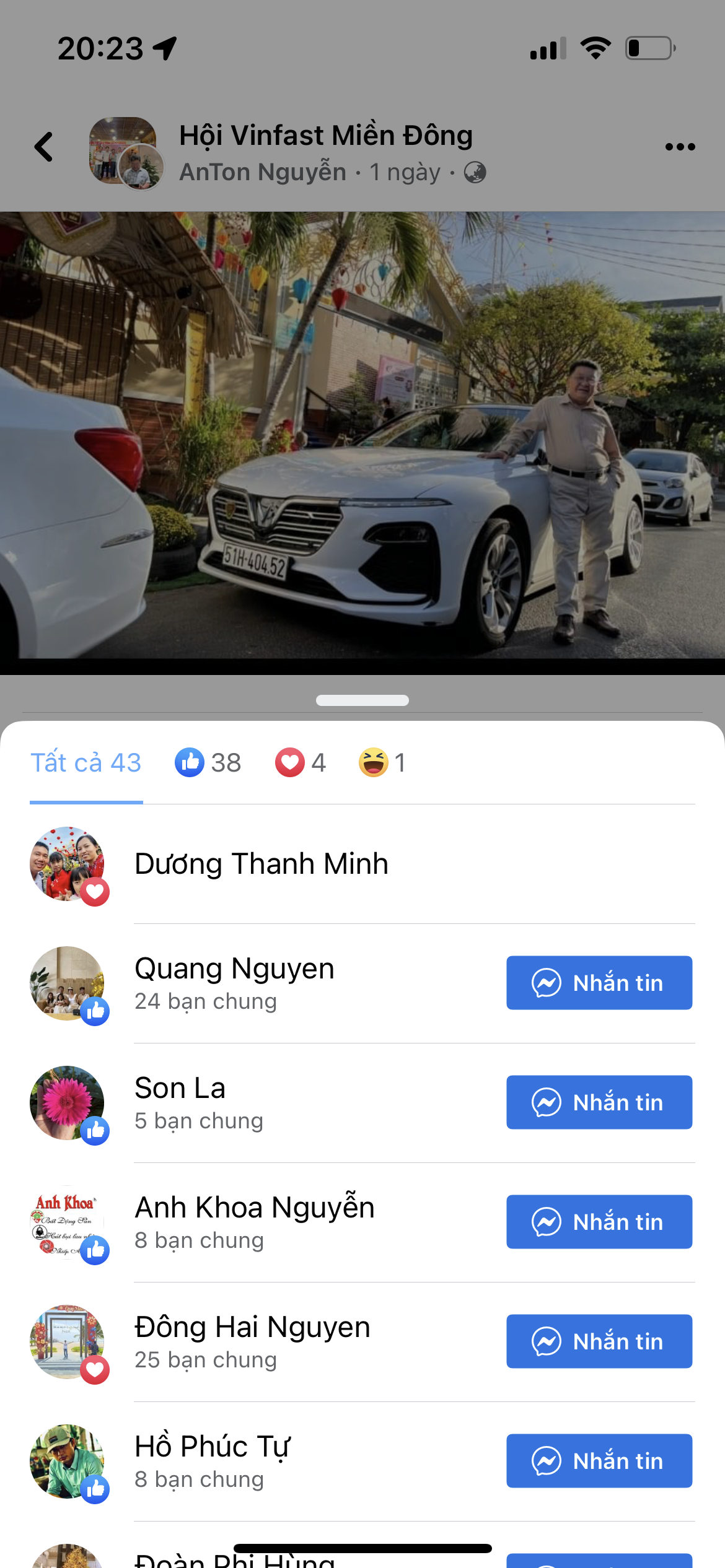This screenshot has height=1568, width=725.
Task: Open Quang Nguyen's profile
Action: (234, 969)
